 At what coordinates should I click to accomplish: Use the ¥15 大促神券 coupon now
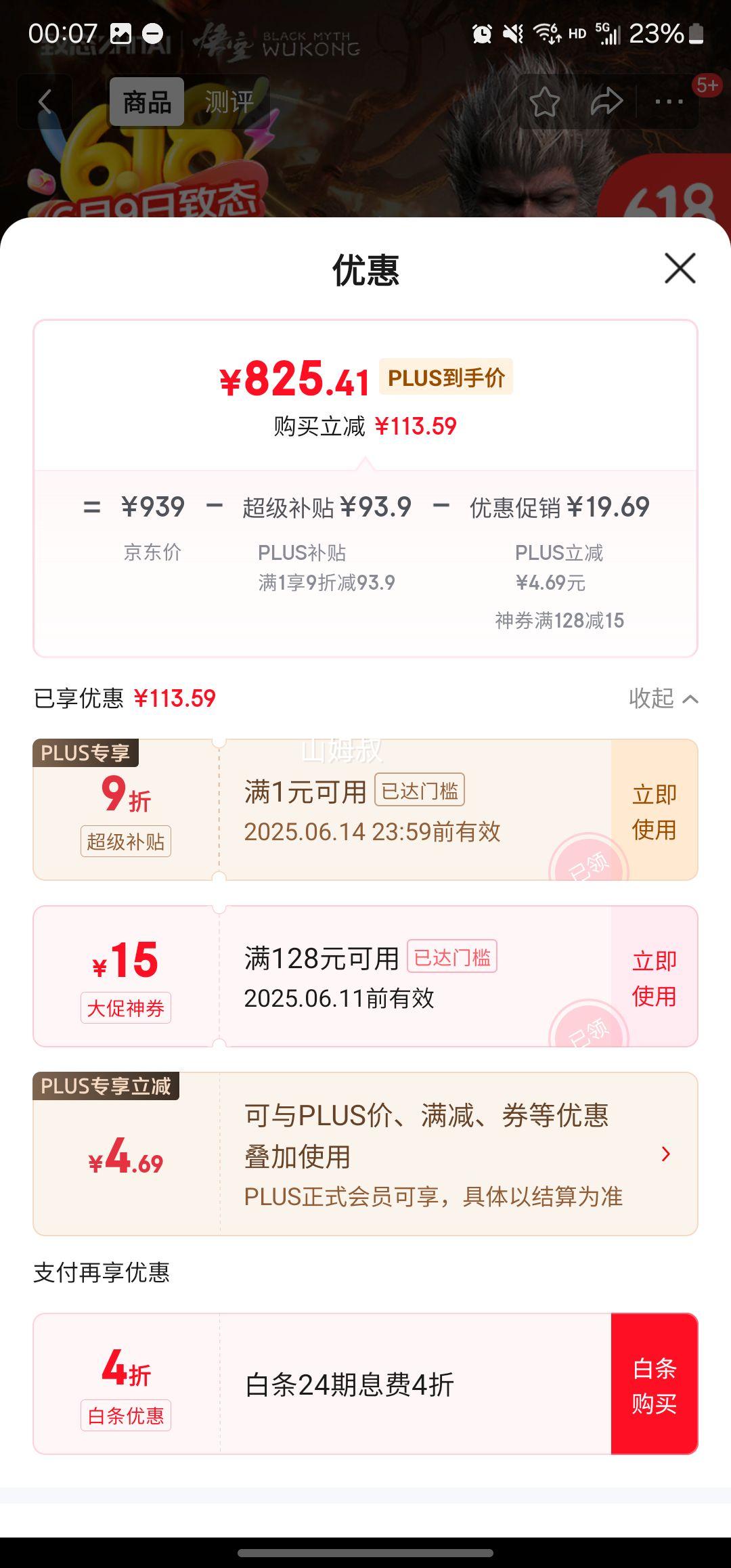[x=654, y=978]
